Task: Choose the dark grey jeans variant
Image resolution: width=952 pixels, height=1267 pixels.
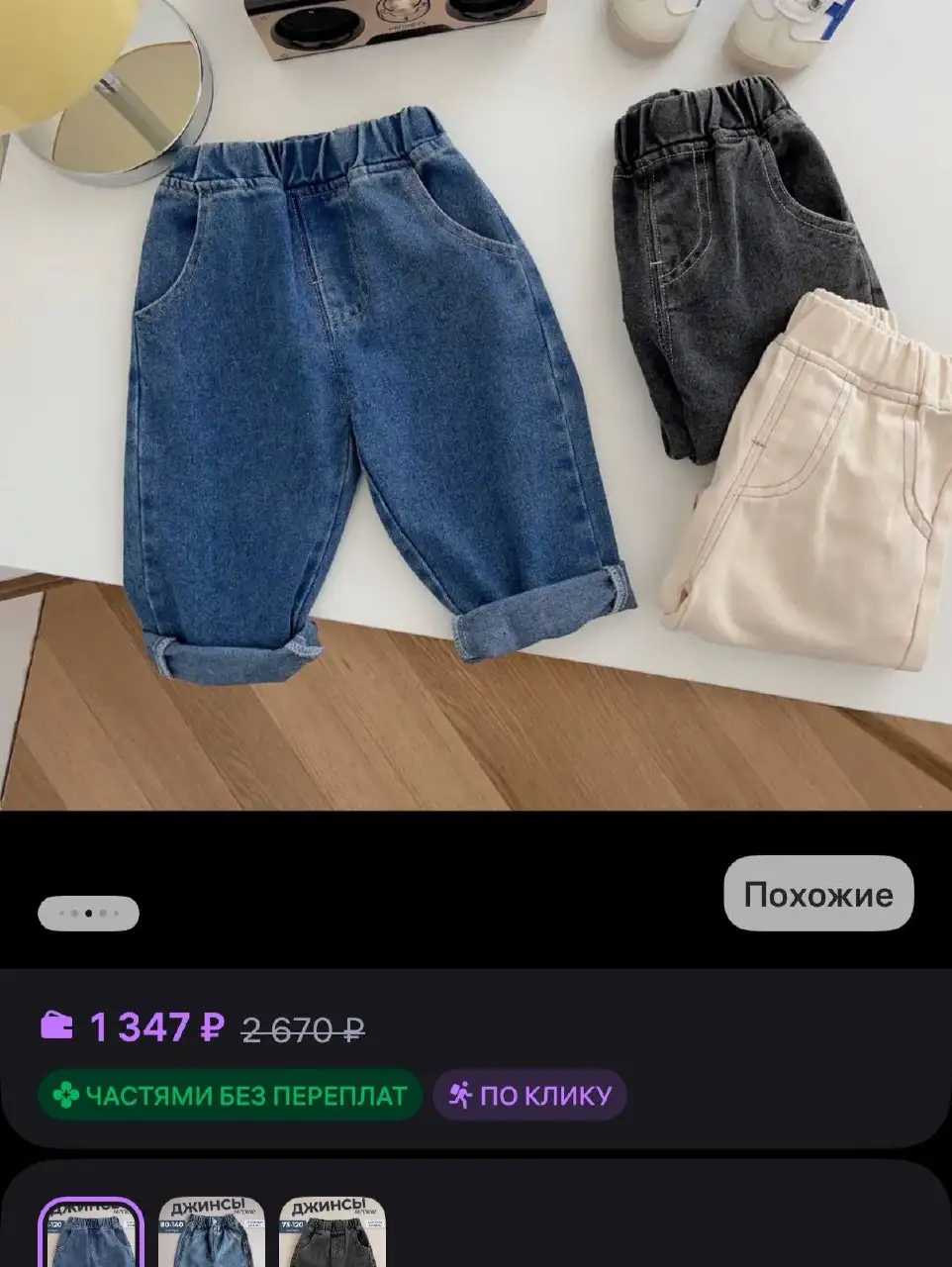Action: point(332,1234)
